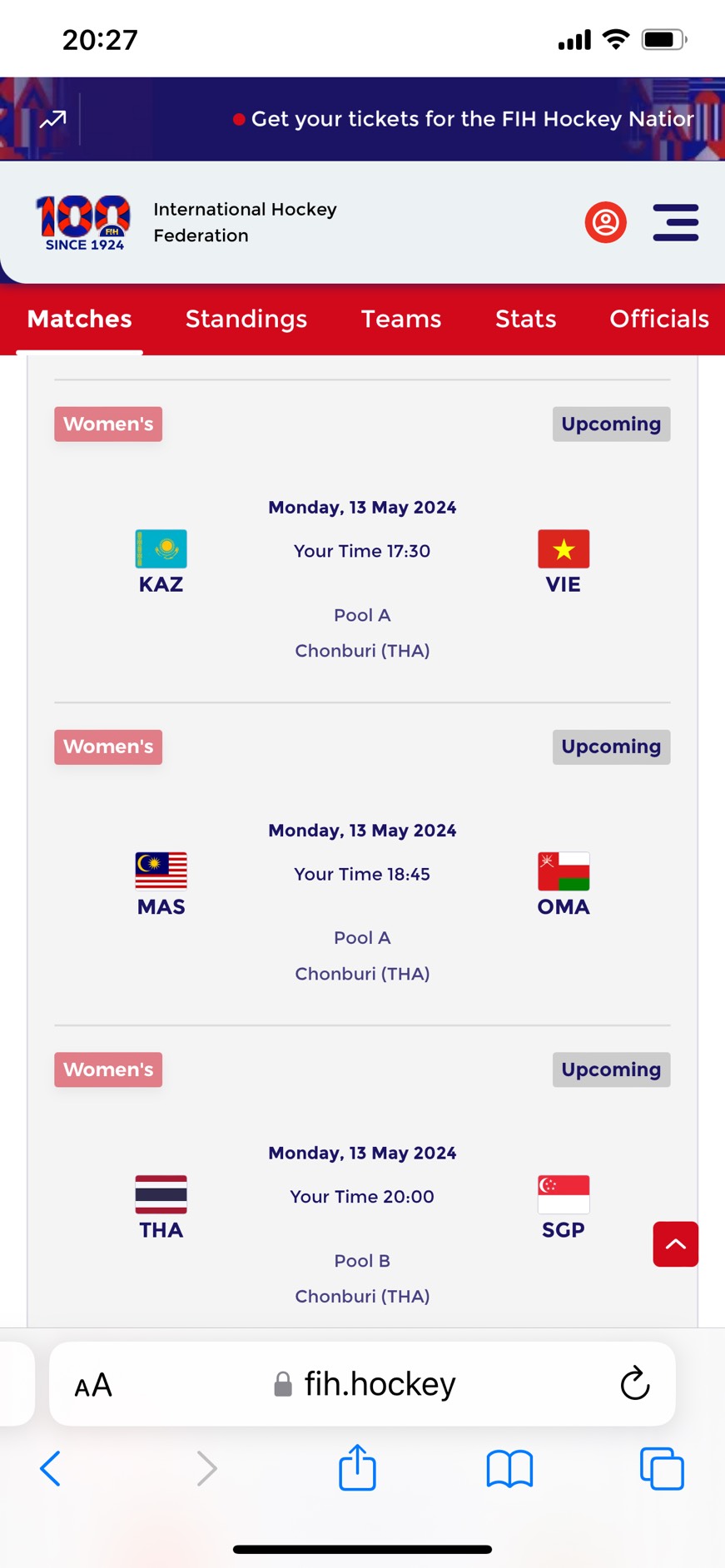Screen dimensions: 725x1568
Task: Open the hamburger menu
Action: (675, 222)
